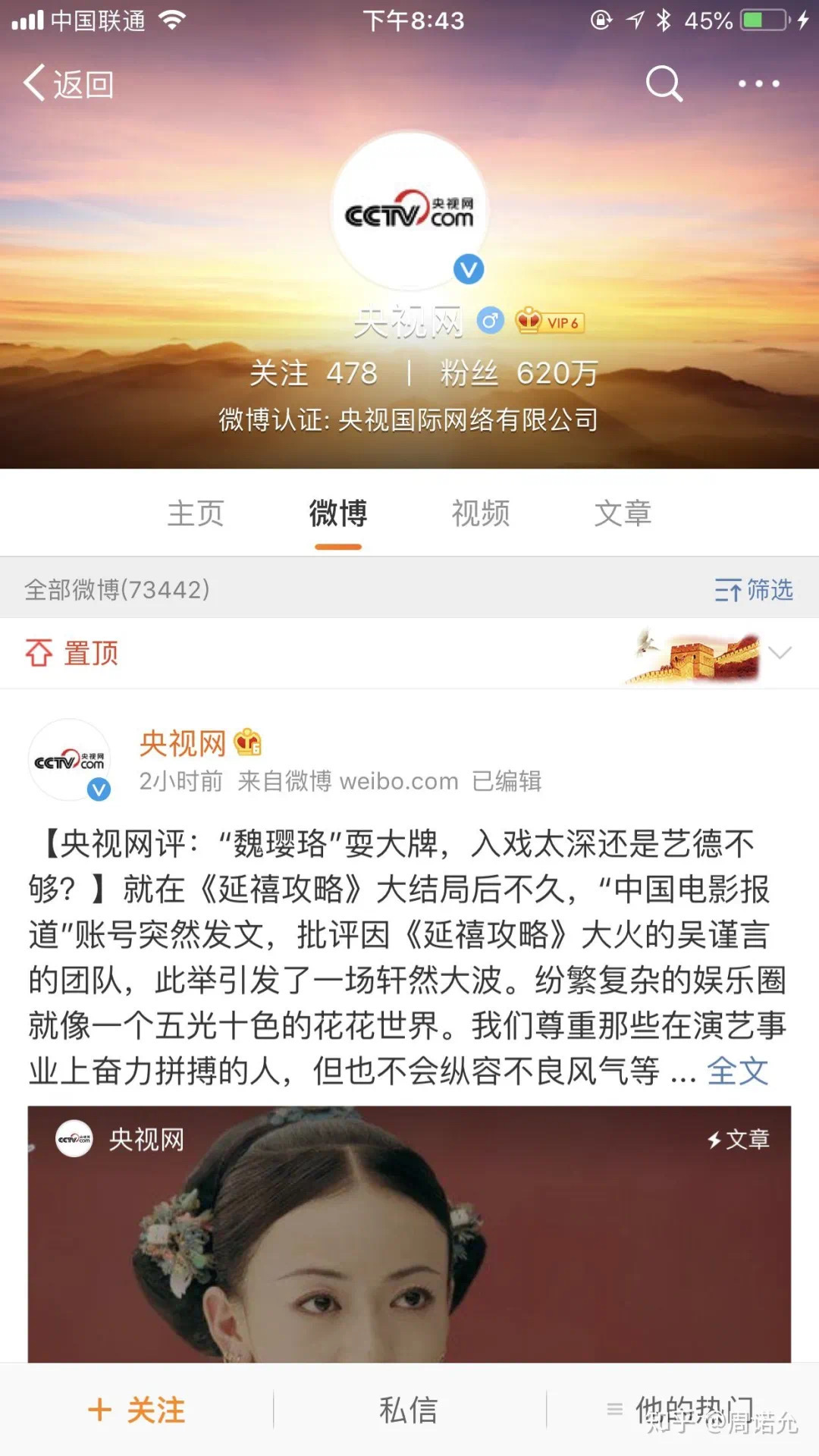Open the CCTV profile avatar

point(409,211)
